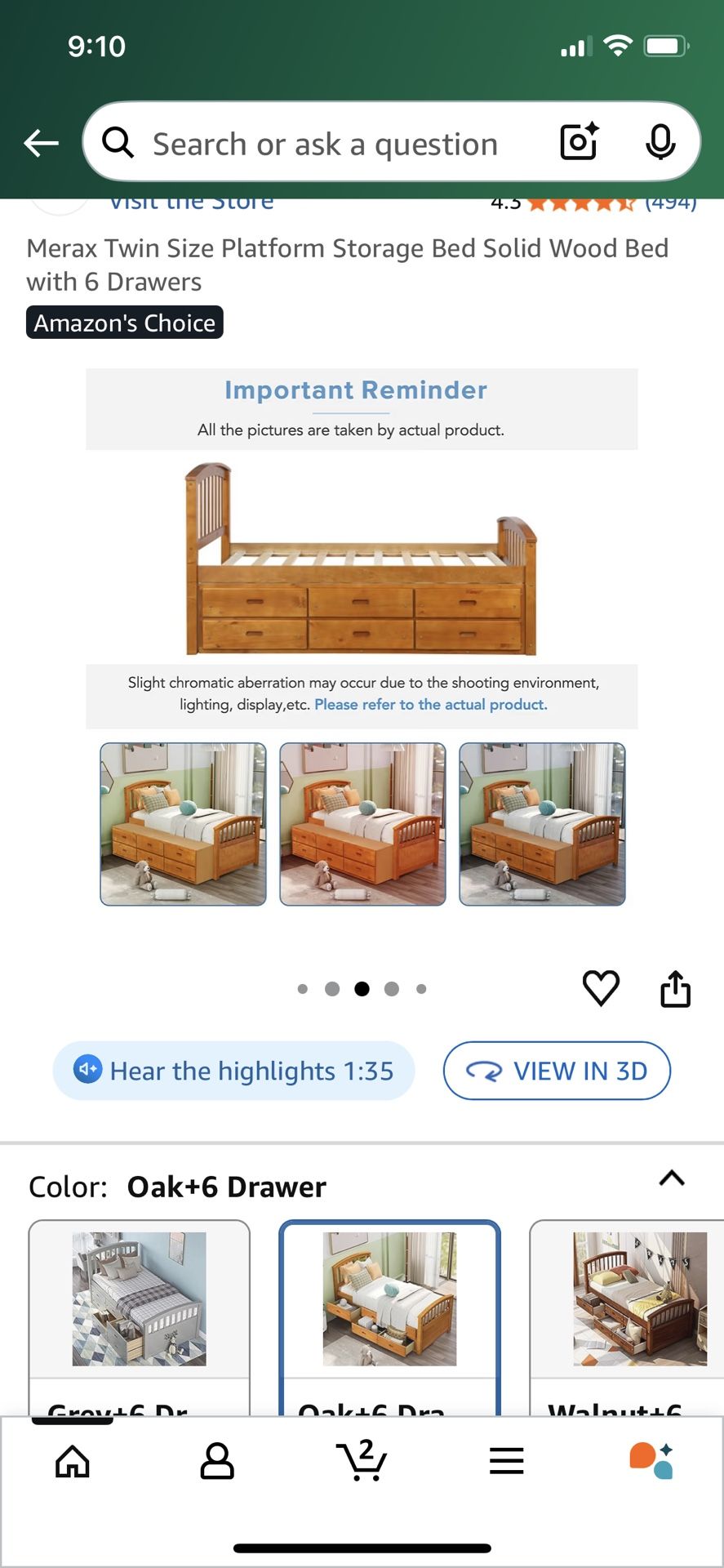
Task: Share this bed listing
Action: [675, 988]
